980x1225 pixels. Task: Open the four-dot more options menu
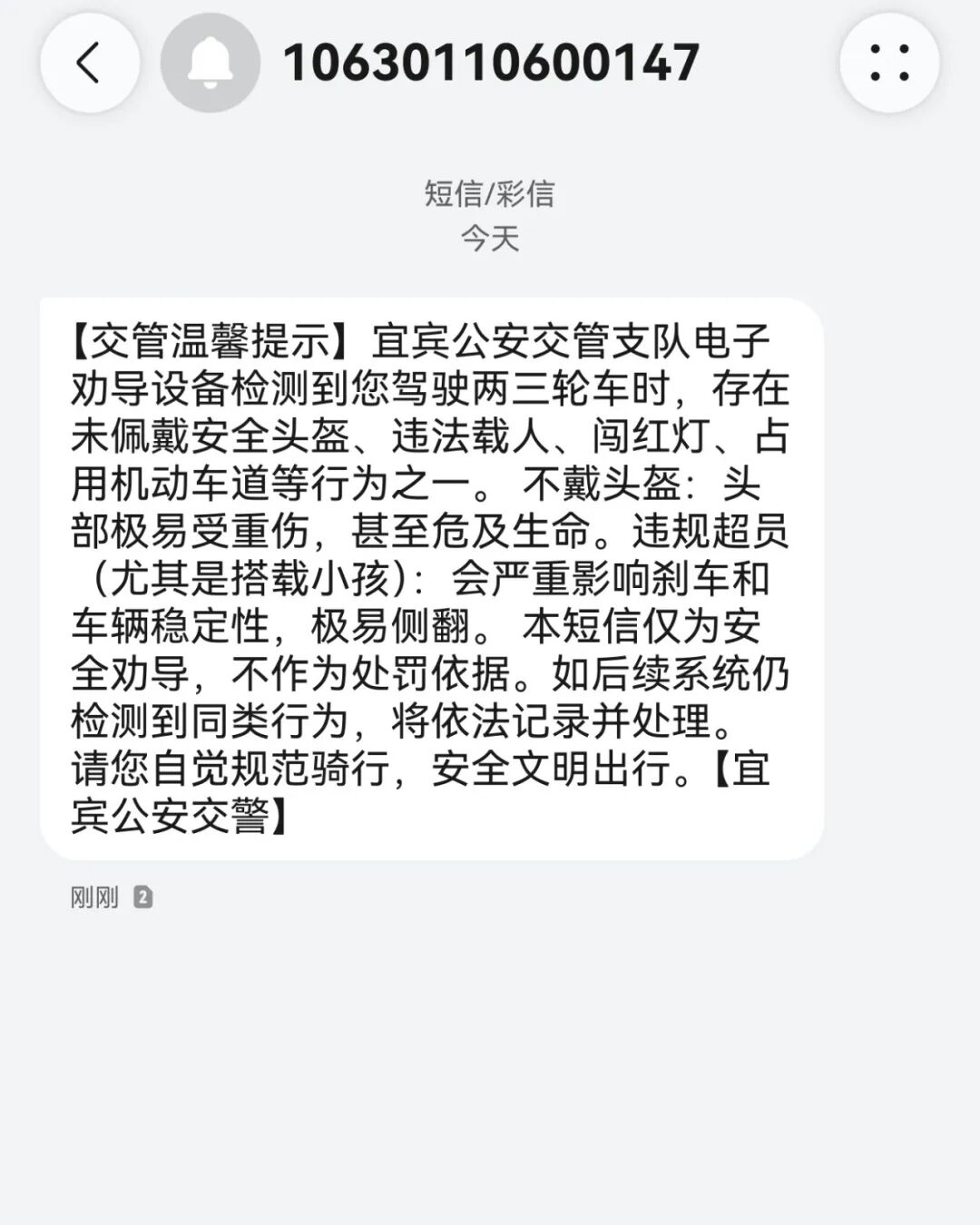point(889,63)
